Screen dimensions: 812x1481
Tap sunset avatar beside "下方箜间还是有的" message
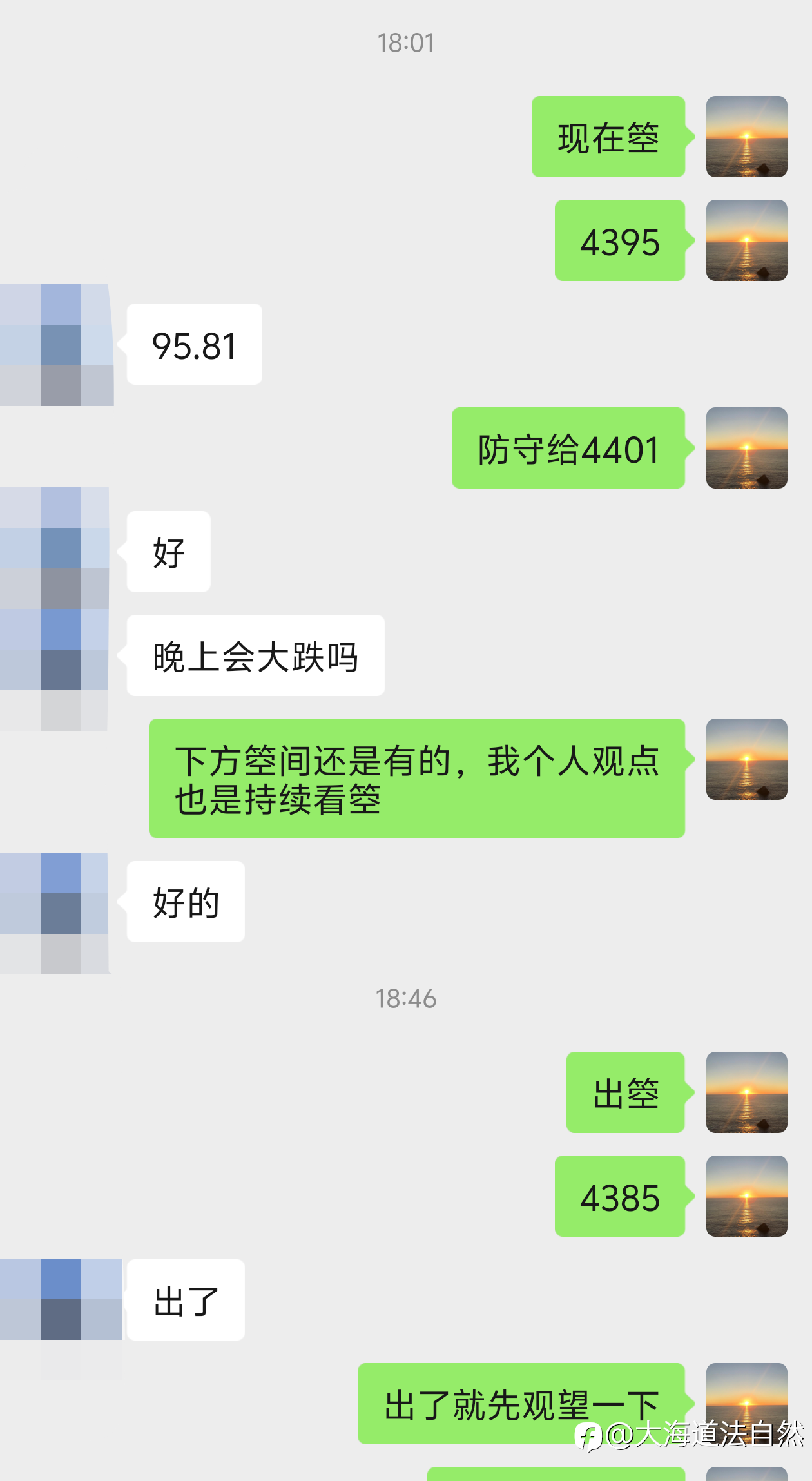[x=746, y=759]
